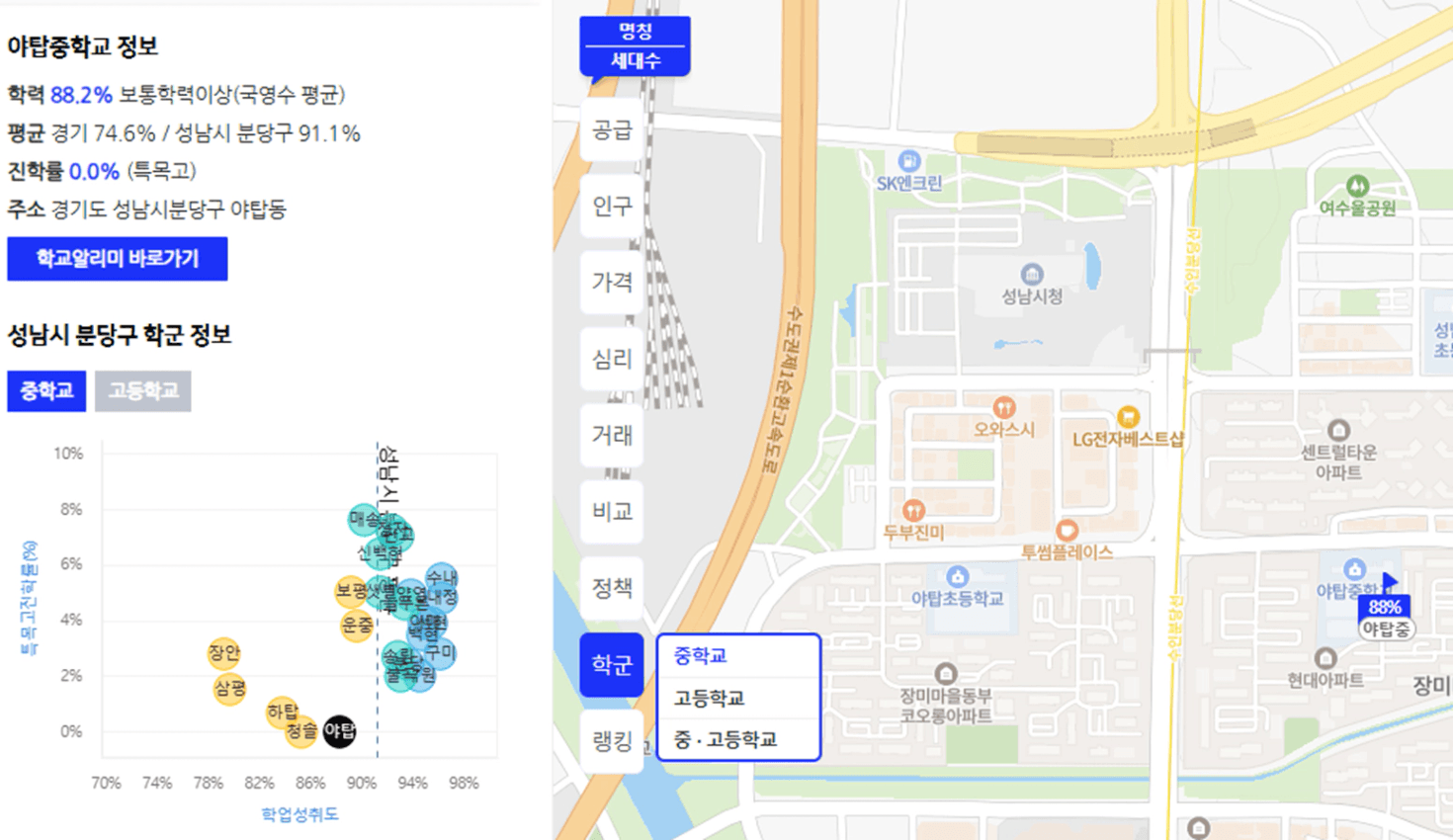
Task: Select 고등학교 in the 학군 dropdown
Action: point(709,698)
